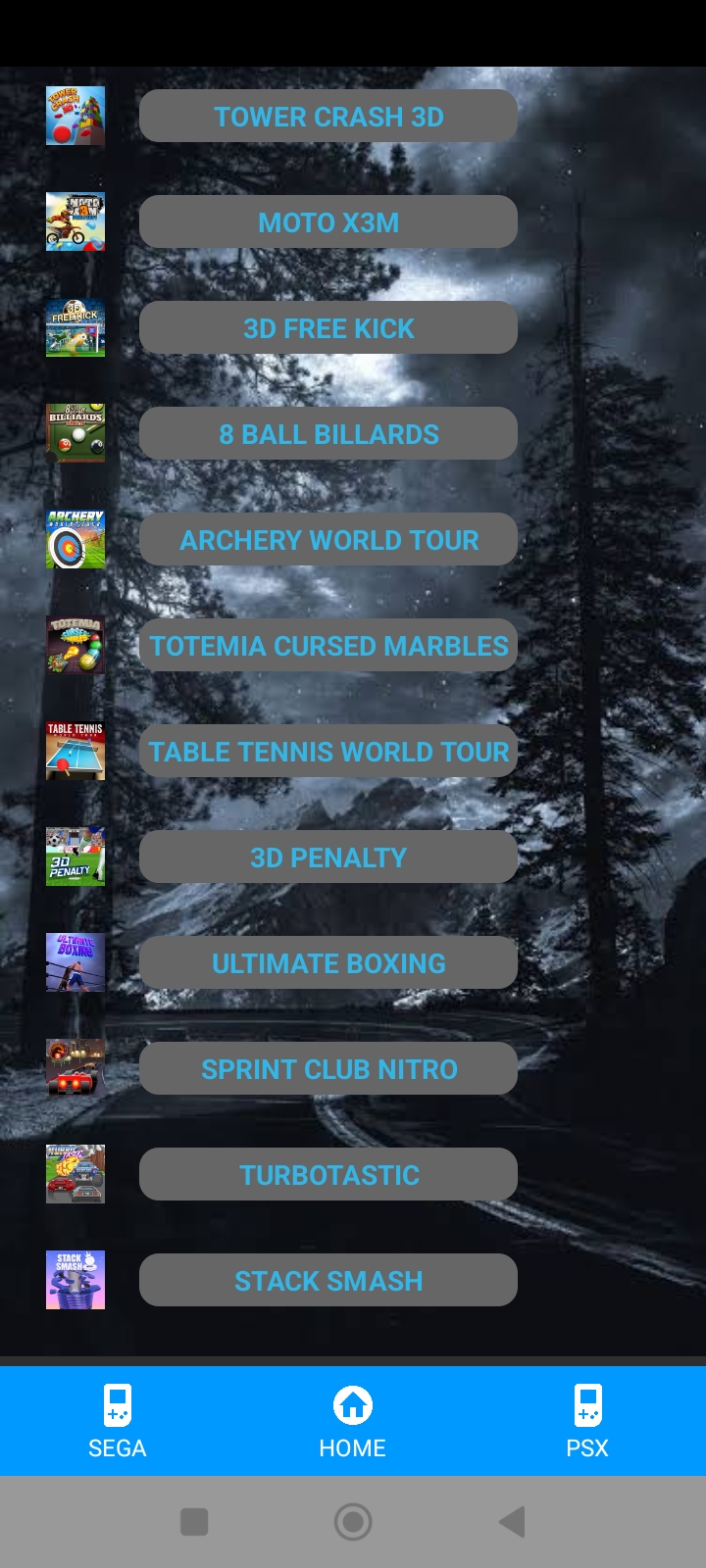Open the Tower Crash 3D game
This screenshot has height=1568, width=706.
328,117
